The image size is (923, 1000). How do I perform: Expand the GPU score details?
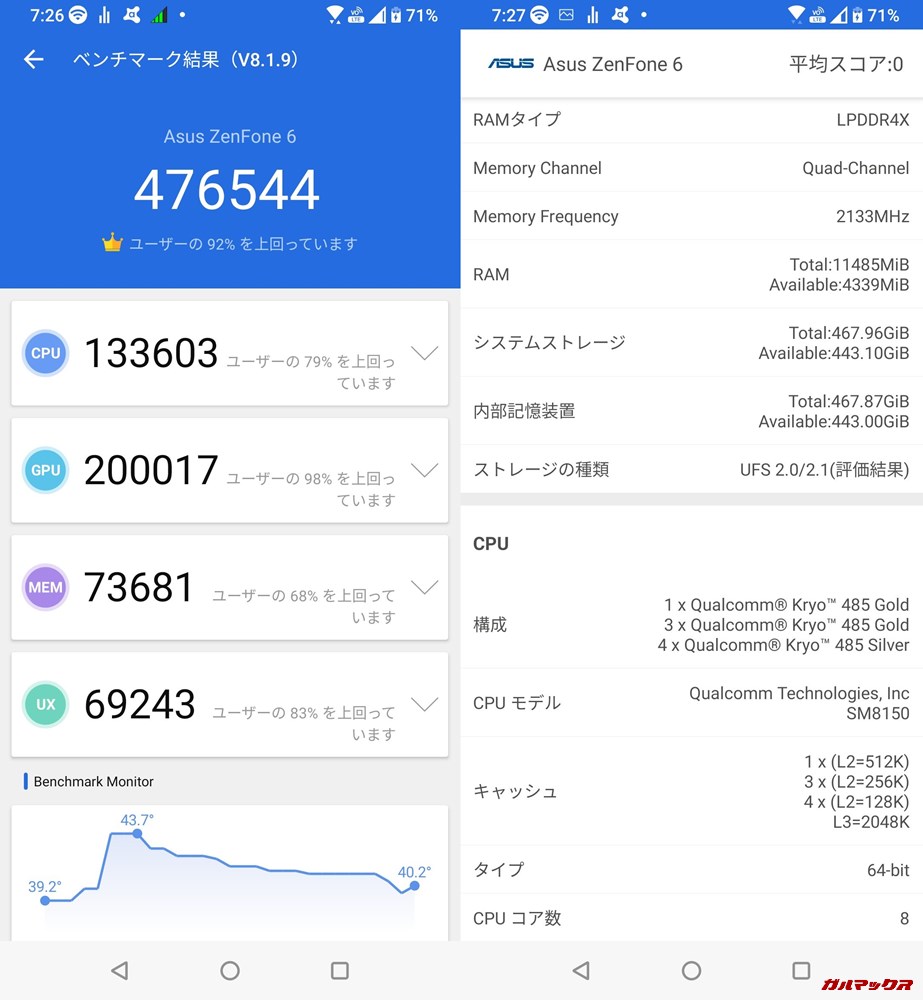click(x=424, y=470)
